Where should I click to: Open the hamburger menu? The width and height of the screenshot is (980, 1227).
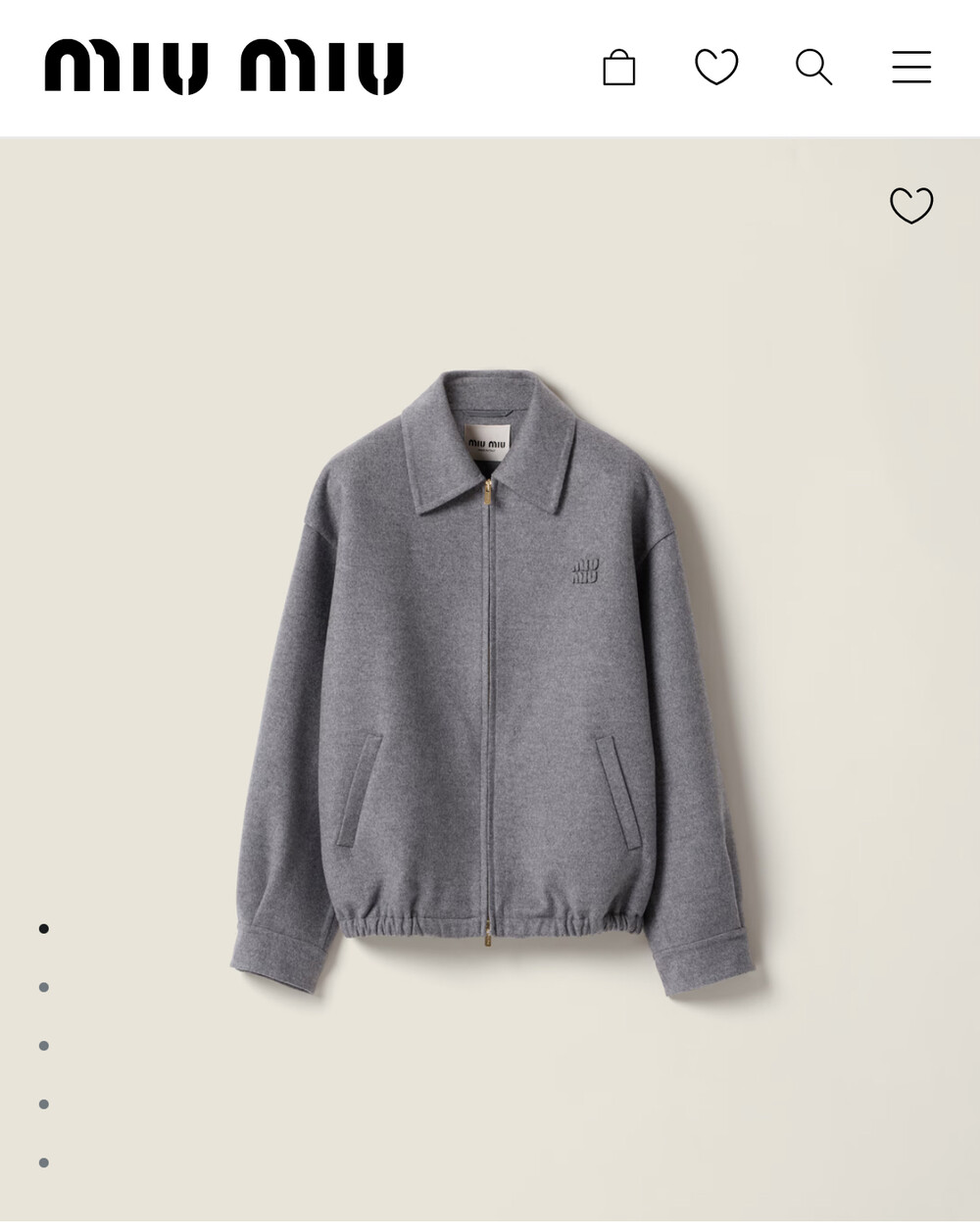911,68
